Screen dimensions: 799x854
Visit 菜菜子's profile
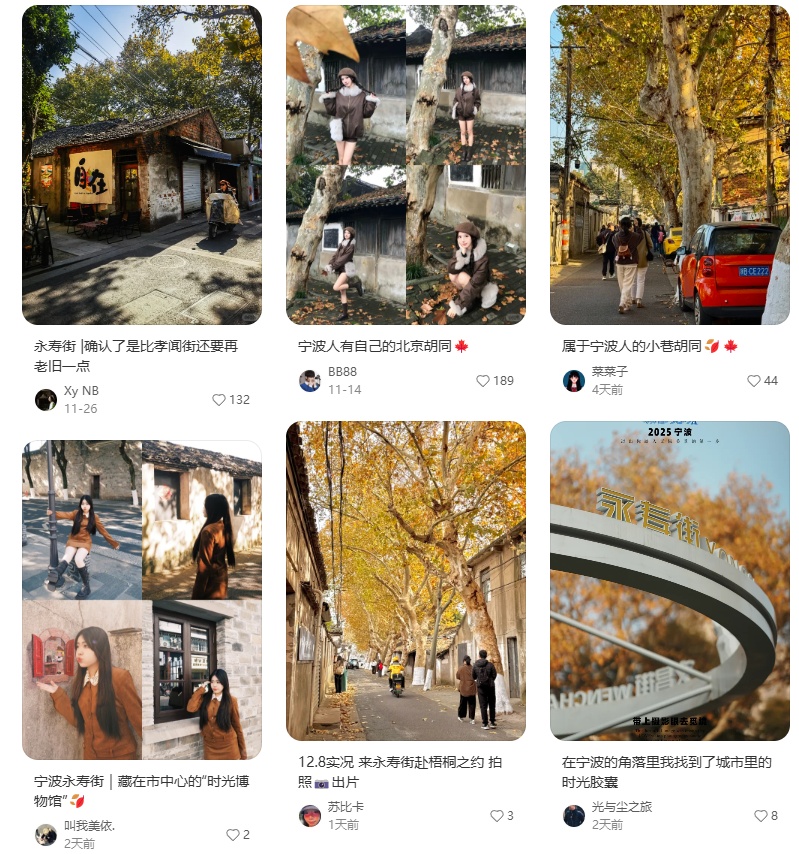tap(574, 381)
